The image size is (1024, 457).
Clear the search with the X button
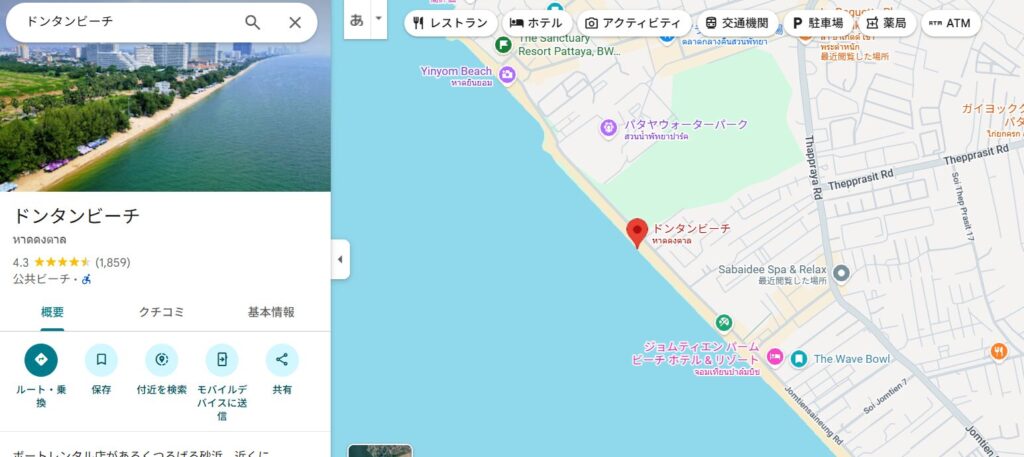tap(295, 22)
